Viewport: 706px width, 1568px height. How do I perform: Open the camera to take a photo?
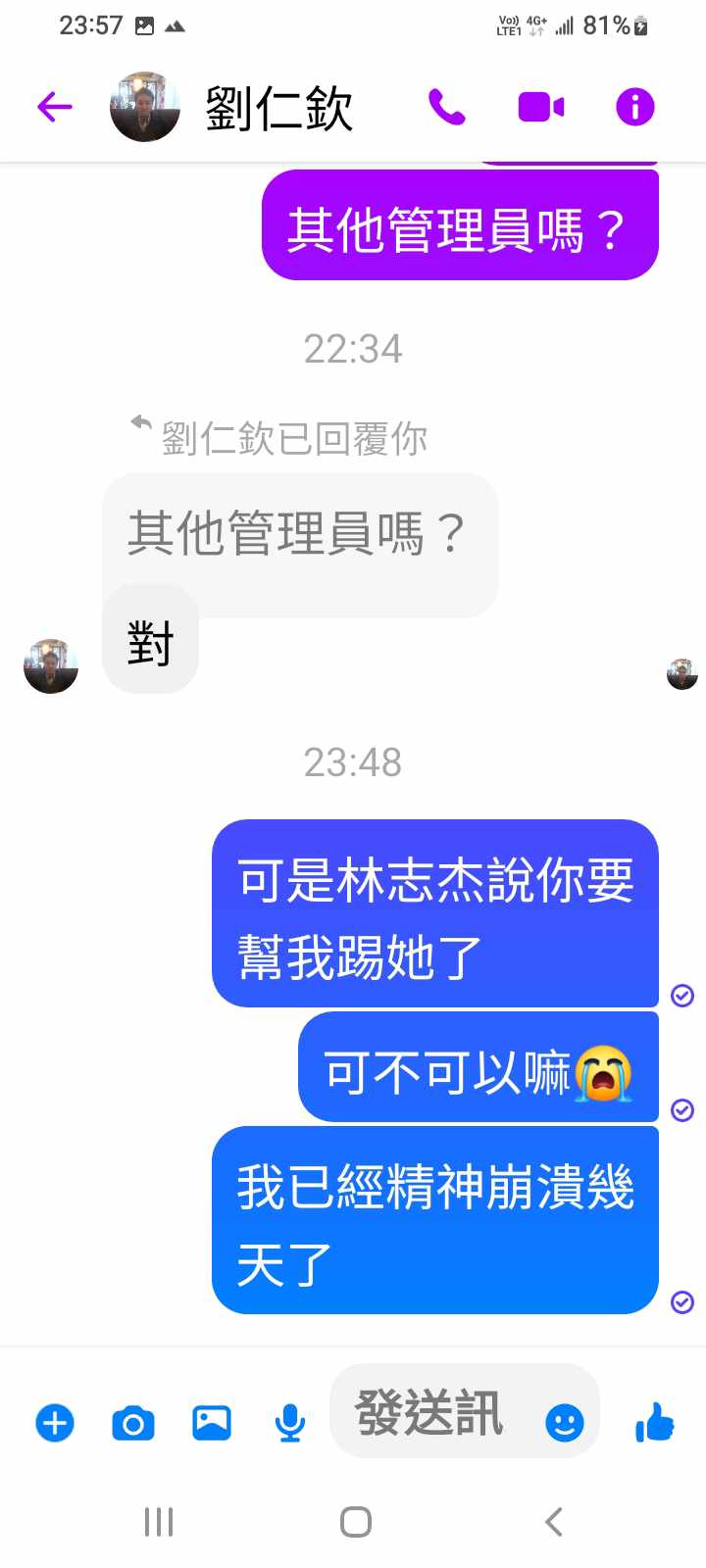click(133, 1423)
